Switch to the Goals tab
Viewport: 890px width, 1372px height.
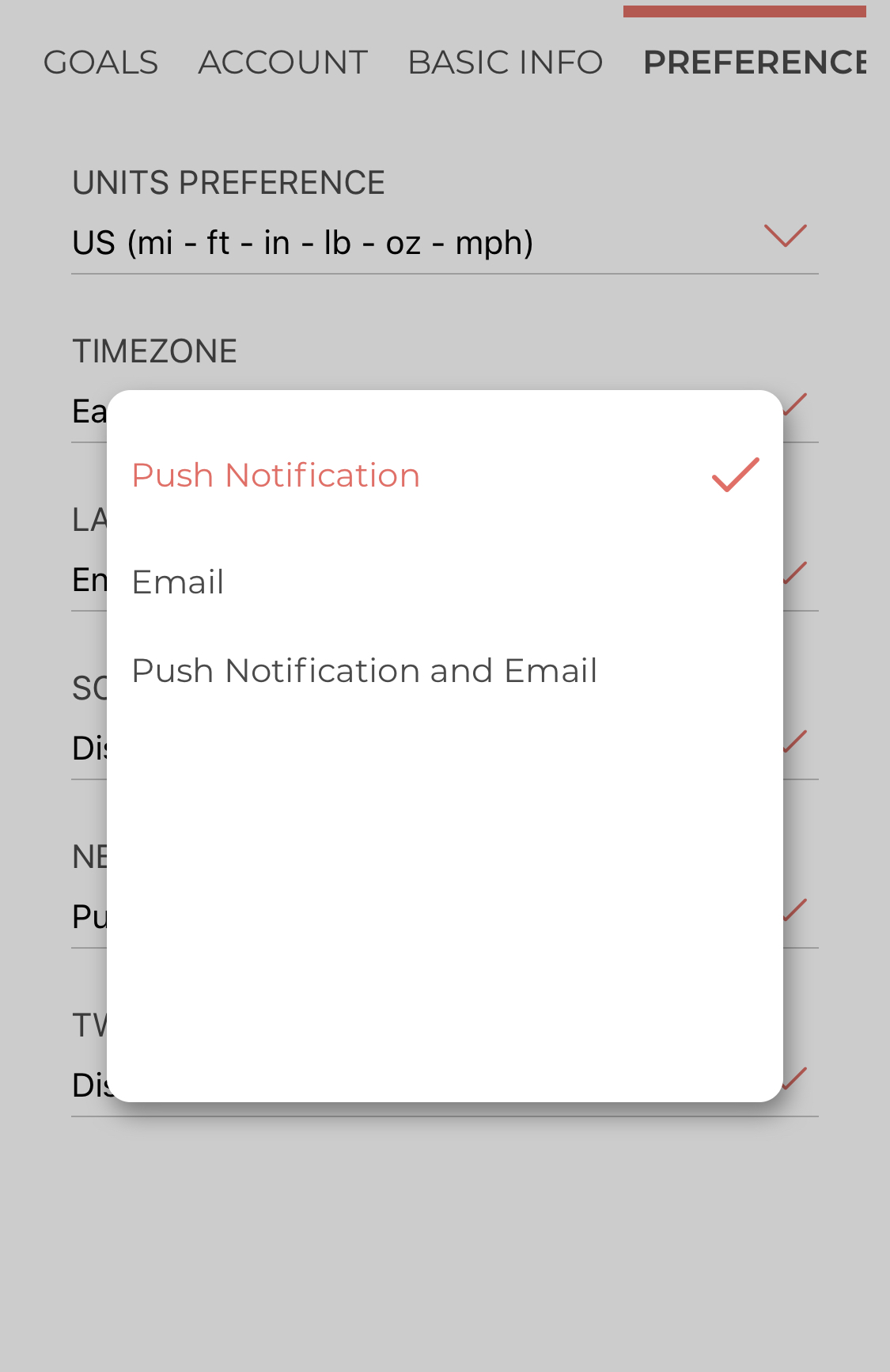tap(100, 63)
